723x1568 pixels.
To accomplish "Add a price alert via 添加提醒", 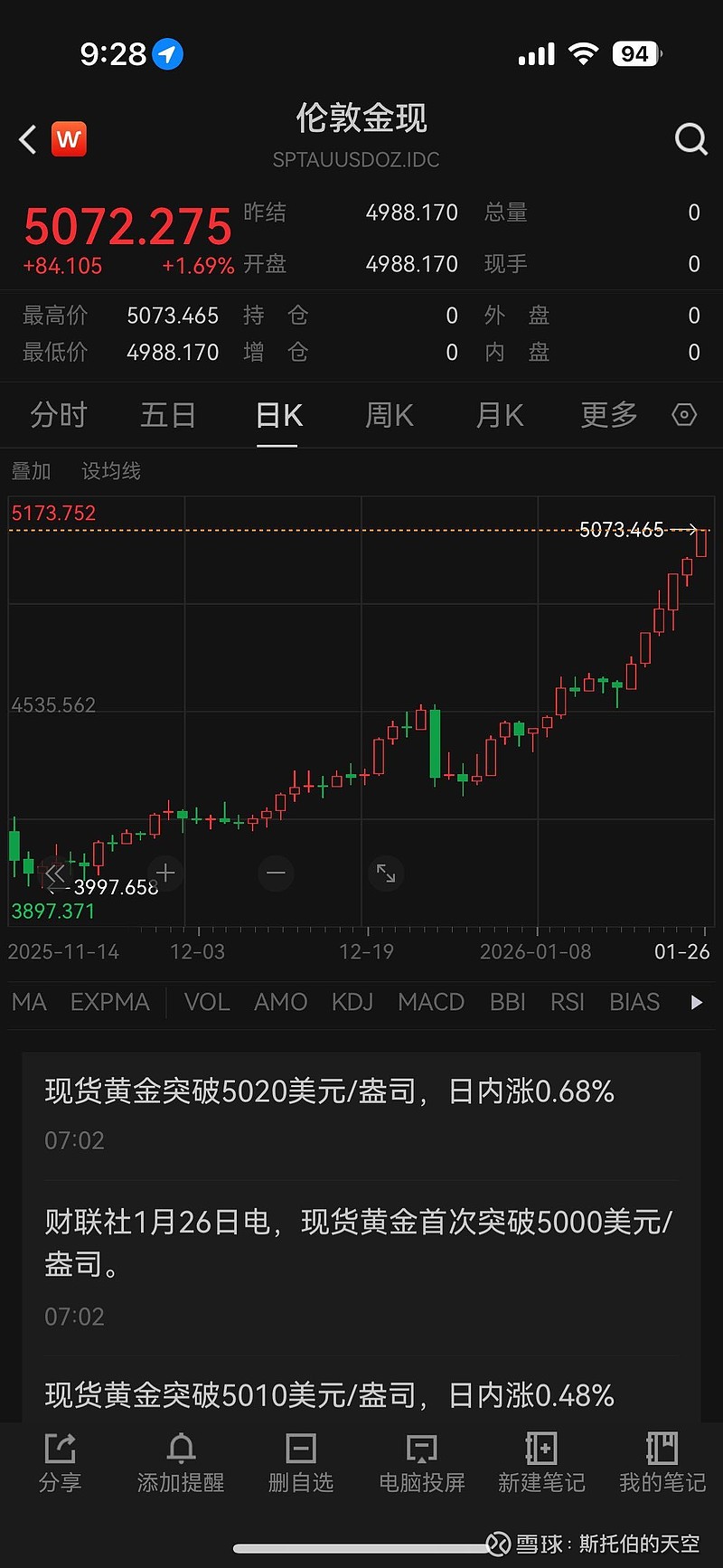I will click(x=181, y=1461).
